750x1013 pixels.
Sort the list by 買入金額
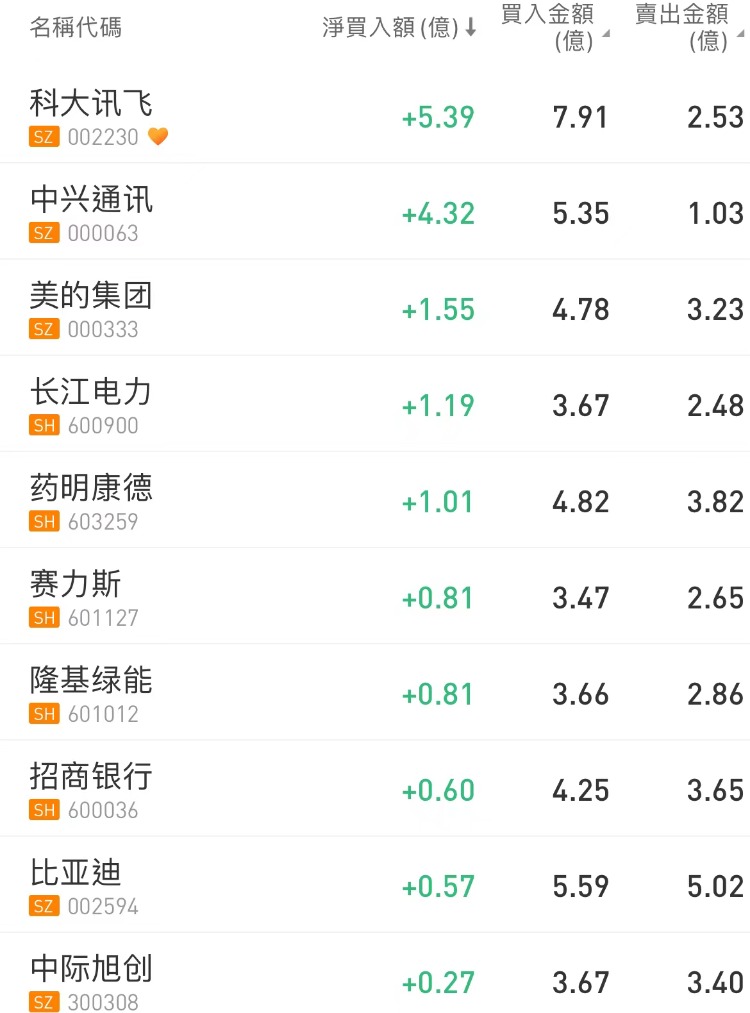click(x=553, y=27)
